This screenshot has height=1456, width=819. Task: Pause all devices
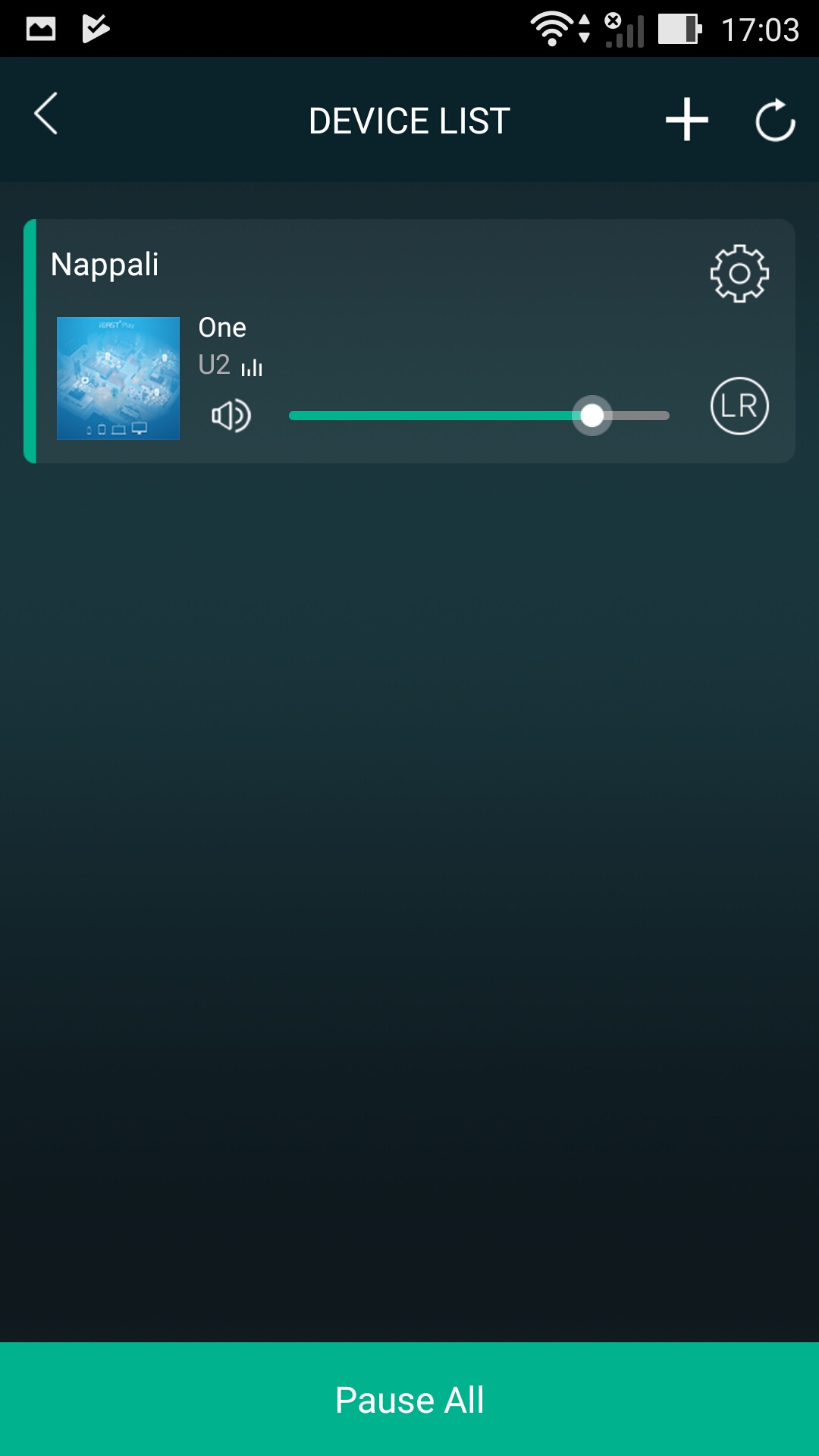click(409, 1399)
